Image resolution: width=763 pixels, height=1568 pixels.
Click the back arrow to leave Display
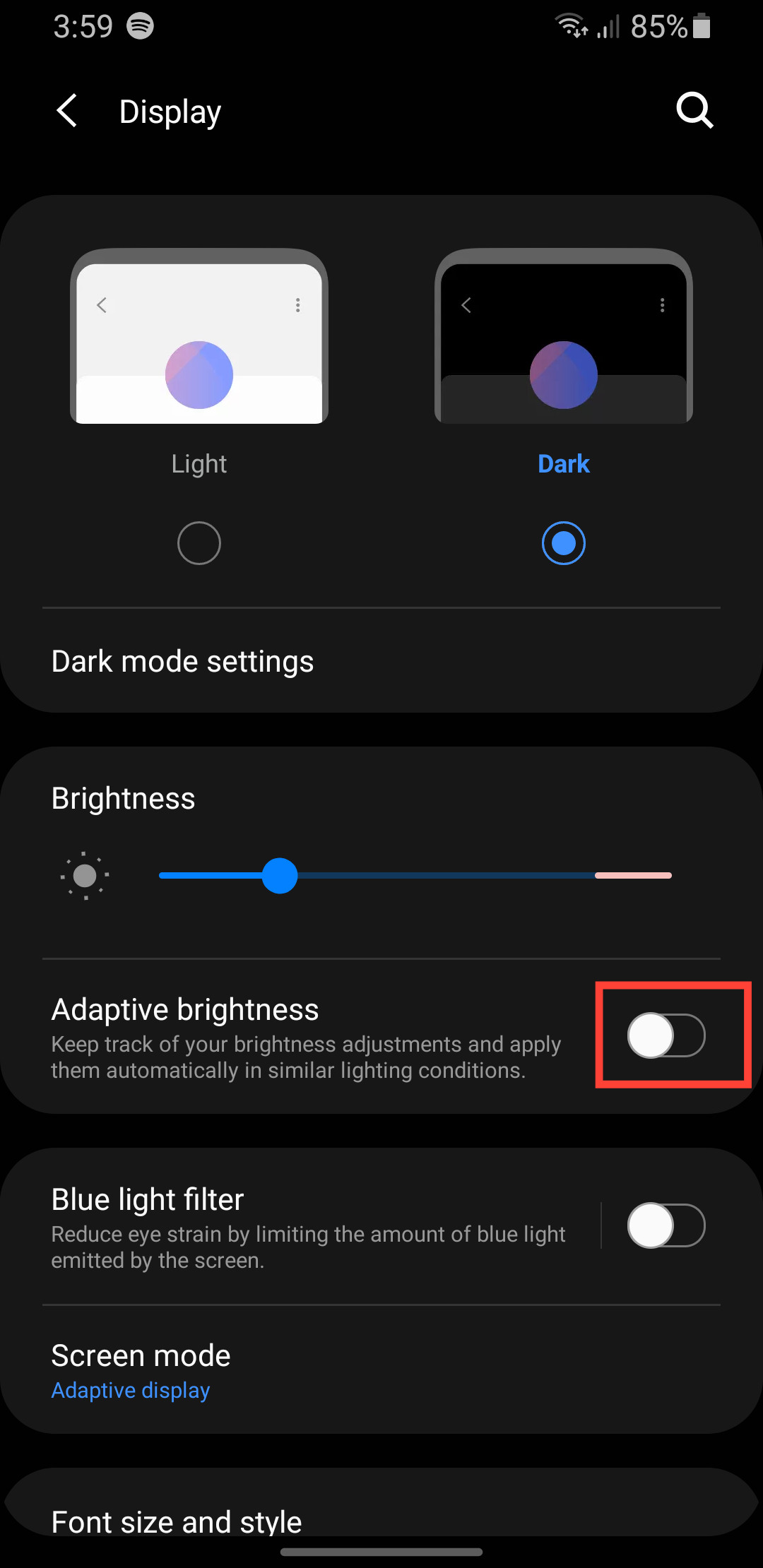point(67,110)
